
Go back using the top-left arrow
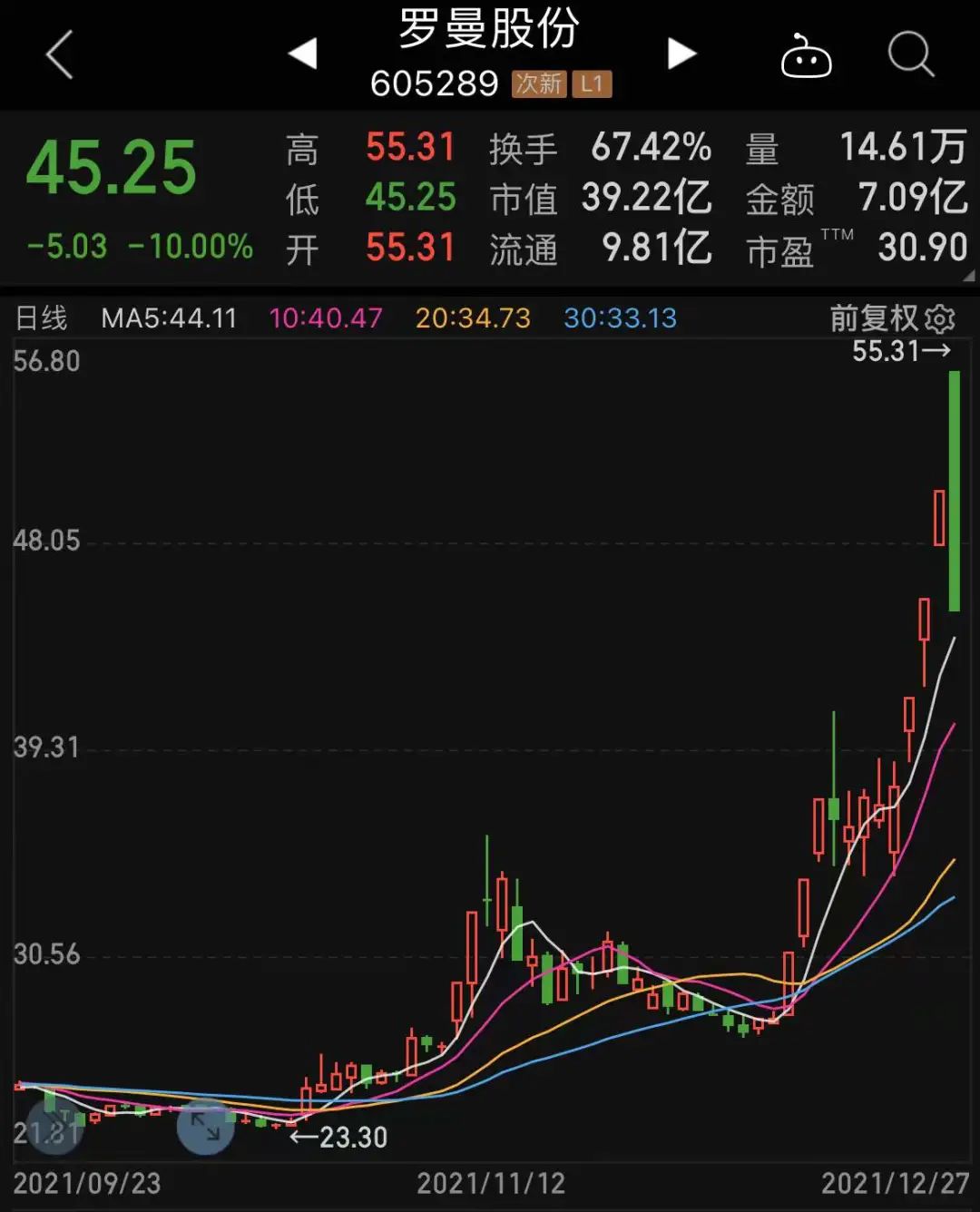coord(60,54)
